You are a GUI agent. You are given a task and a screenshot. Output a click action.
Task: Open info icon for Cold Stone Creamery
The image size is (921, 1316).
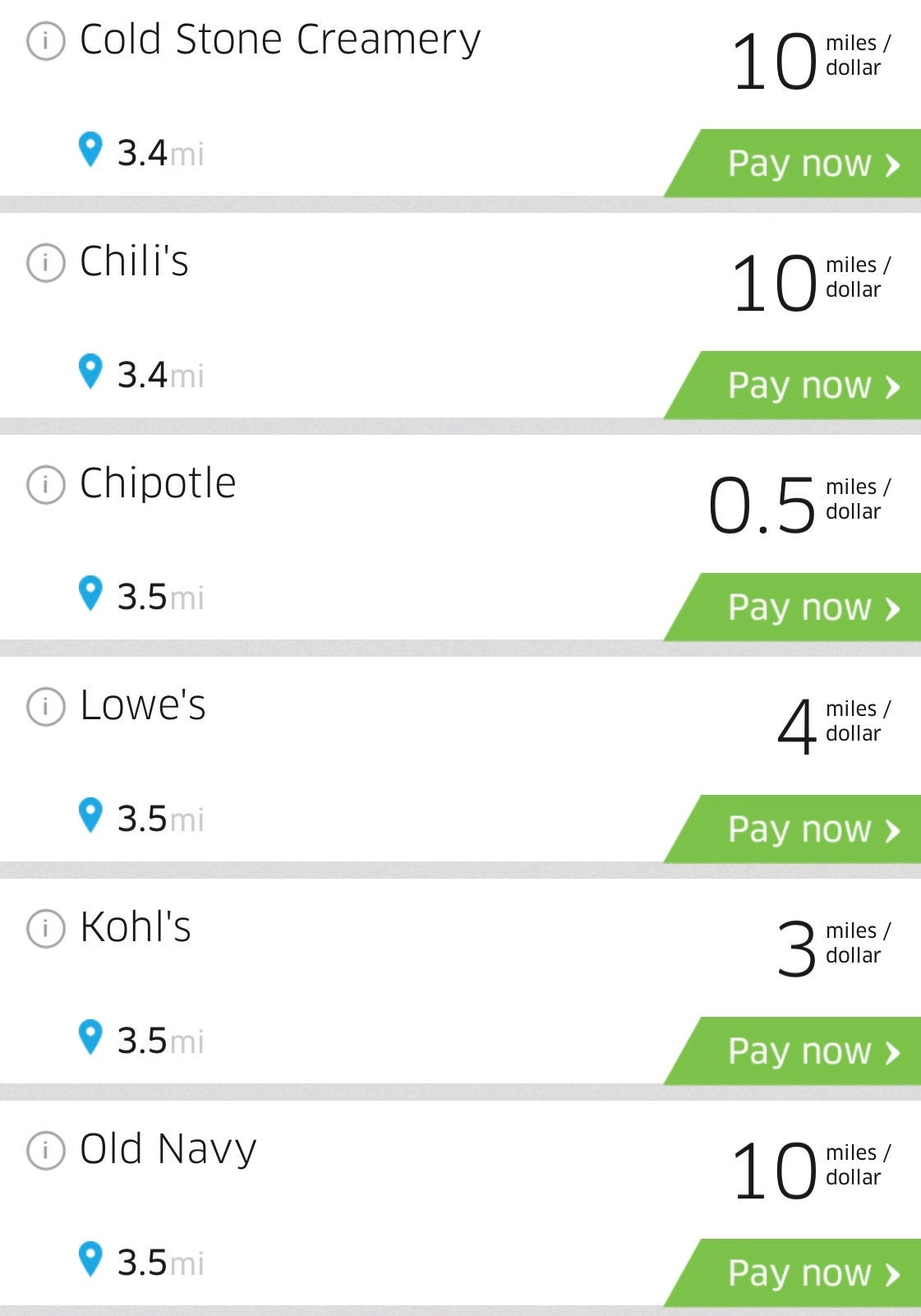46,41
